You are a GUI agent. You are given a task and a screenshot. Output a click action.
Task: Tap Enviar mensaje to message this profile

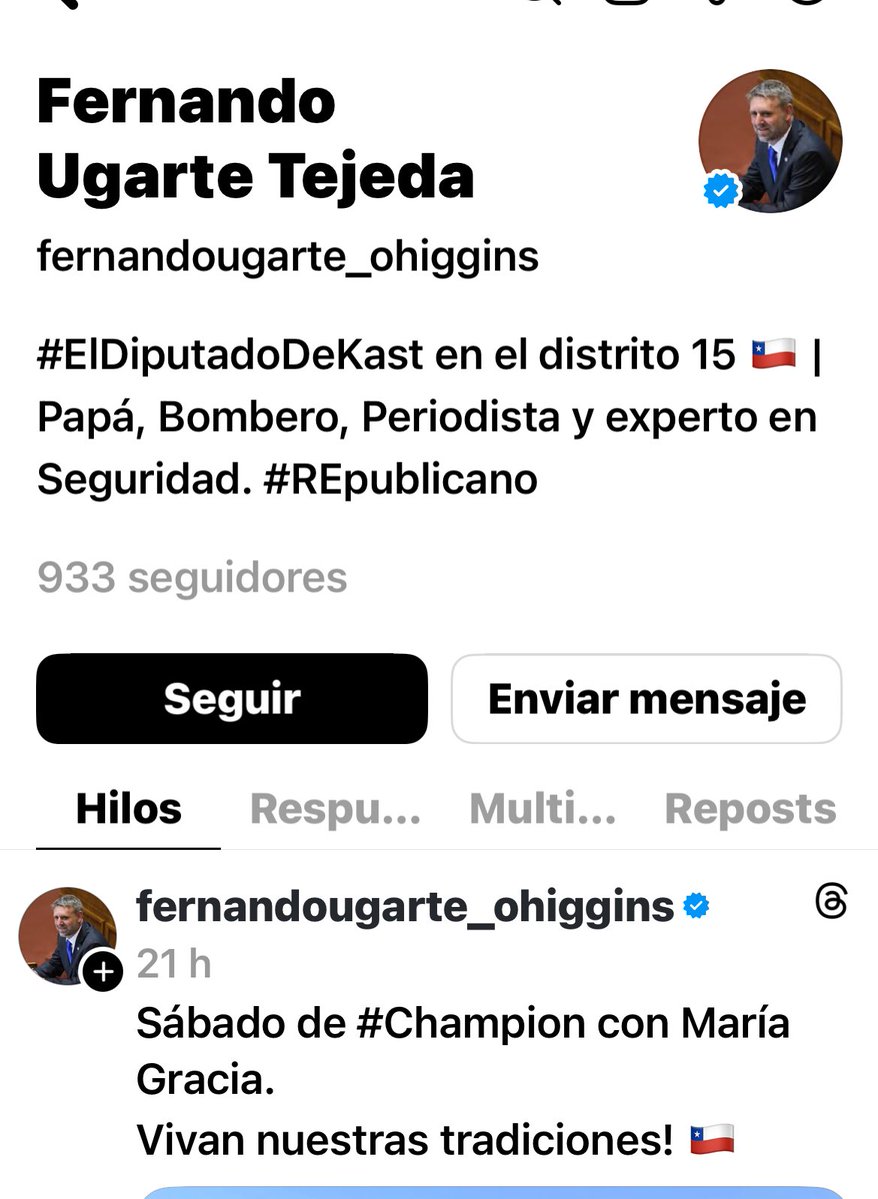point(646,699)
